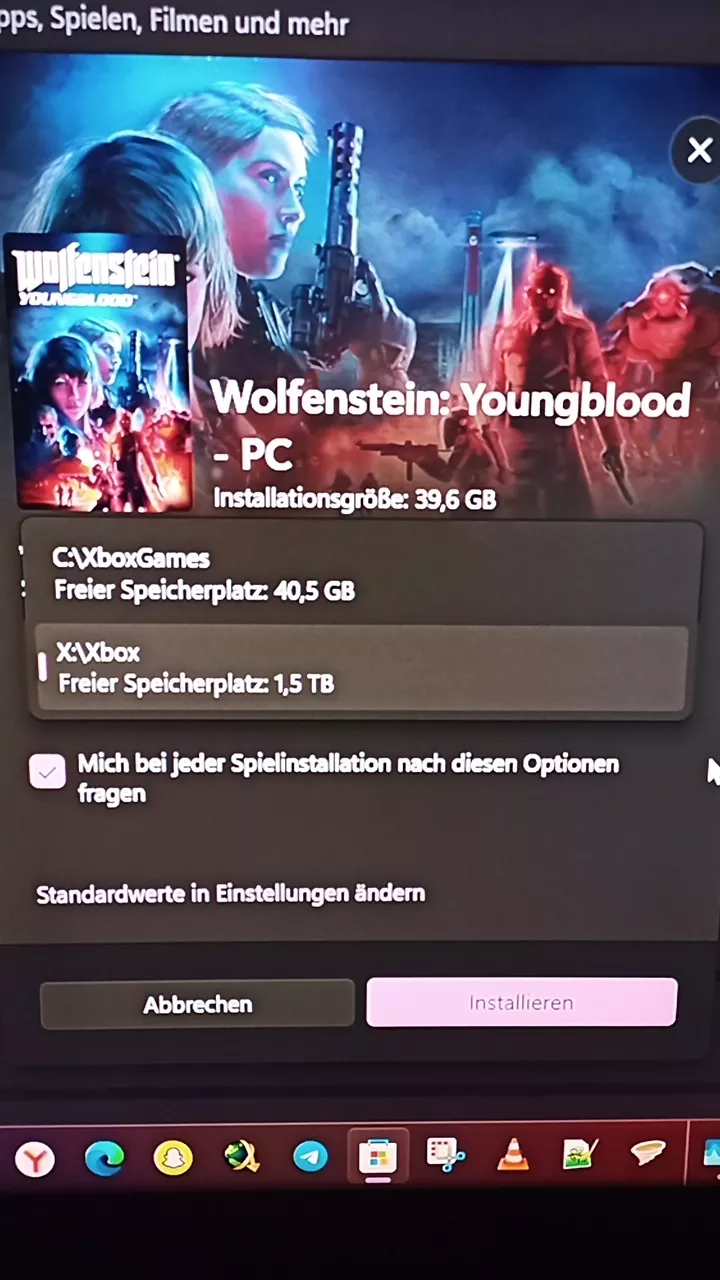
Task: Start install with the Installieren button
Action: tap(521, 1002)
